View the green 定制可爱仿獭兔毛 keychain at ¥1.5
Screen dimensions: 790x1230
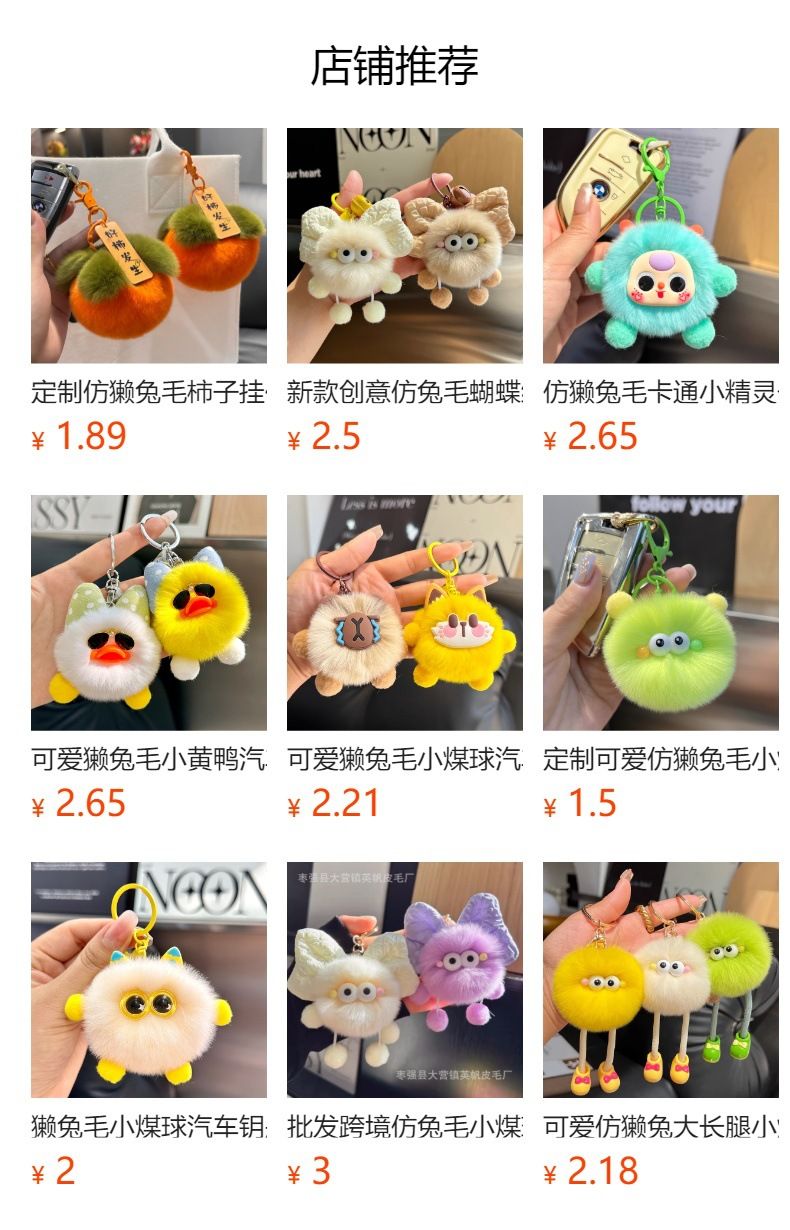pyautogui.click(x=660, y=612)
